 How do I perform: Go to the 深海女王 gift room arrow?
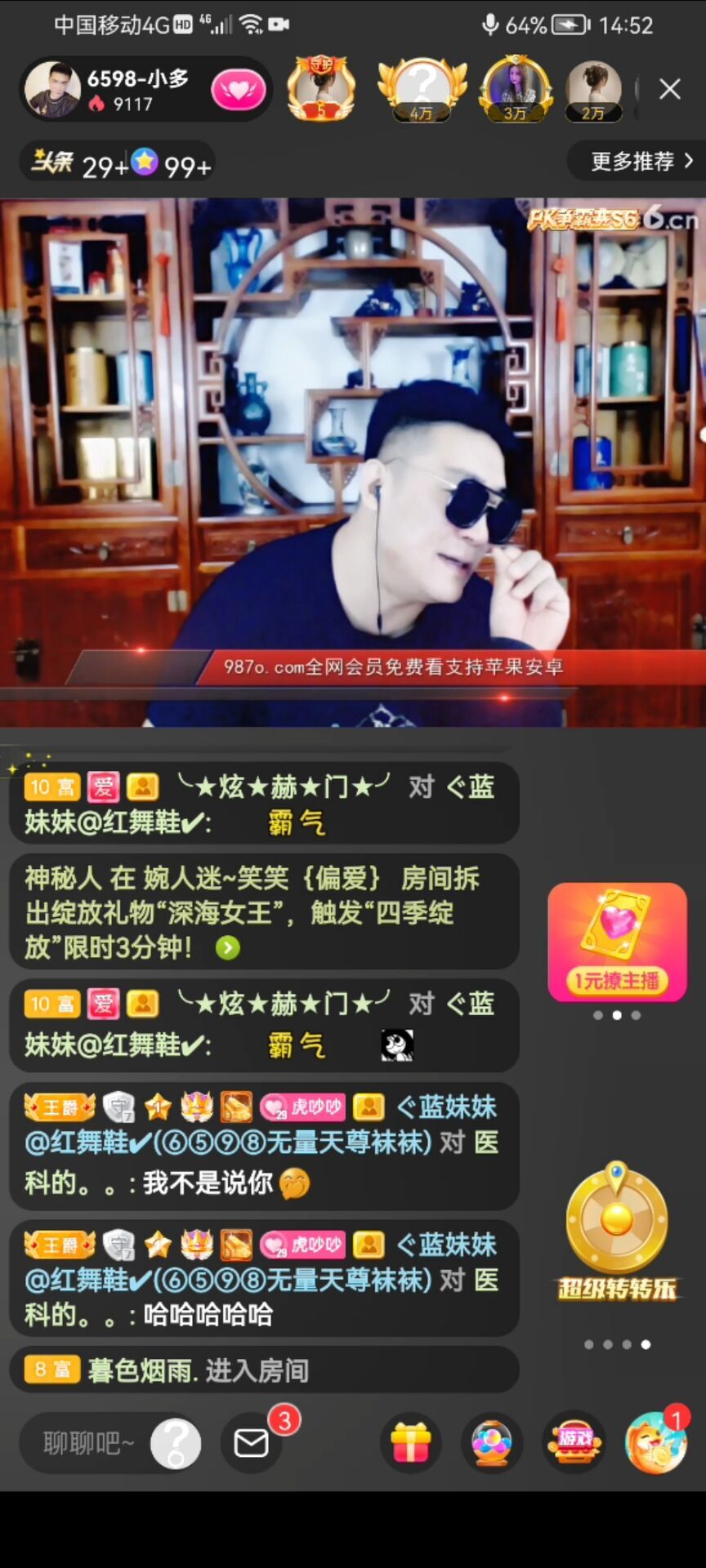[228, 948]
